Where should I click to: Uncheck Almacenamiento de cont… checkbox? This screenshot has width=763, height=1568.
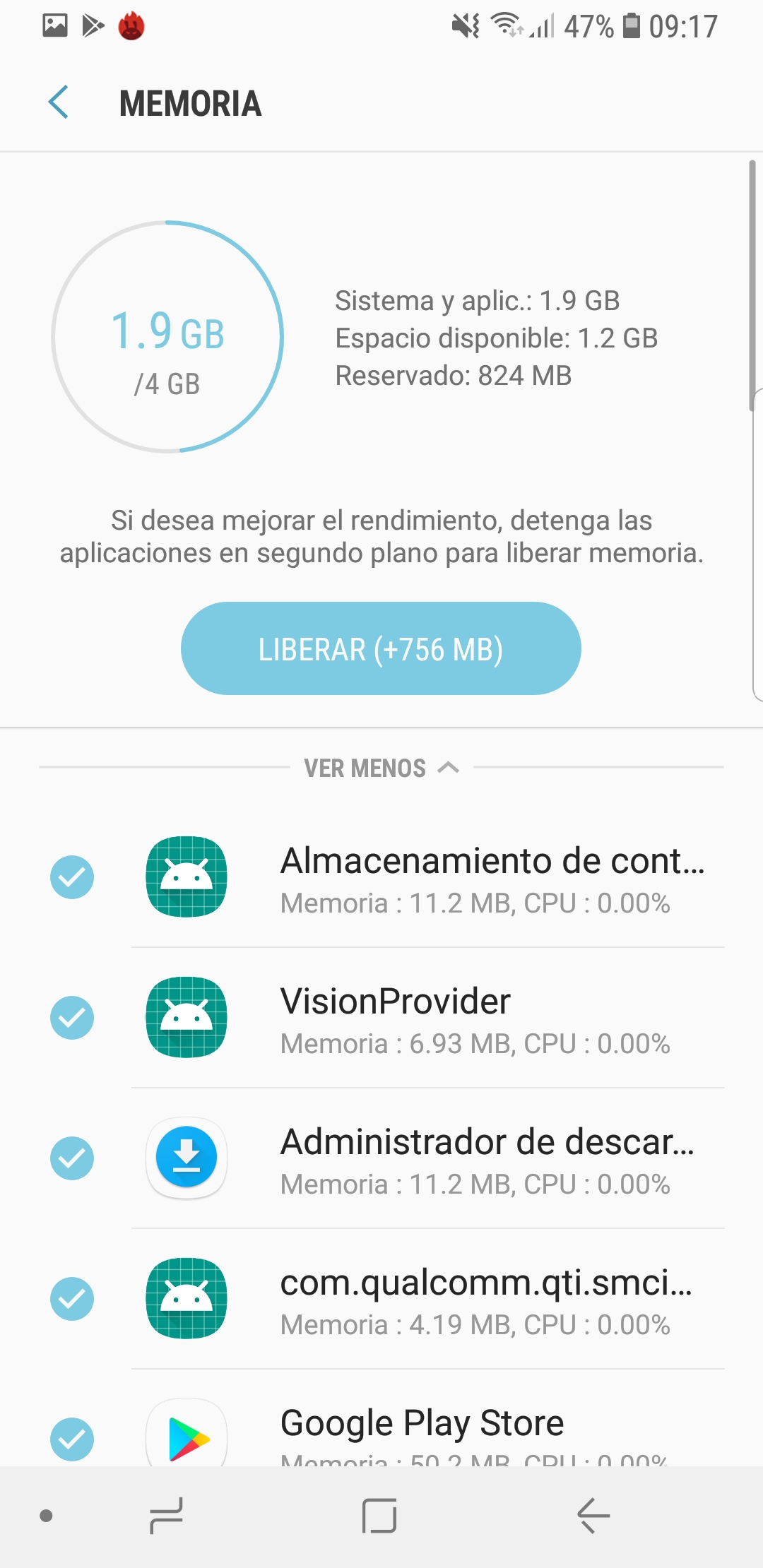[x=72, y=877]
